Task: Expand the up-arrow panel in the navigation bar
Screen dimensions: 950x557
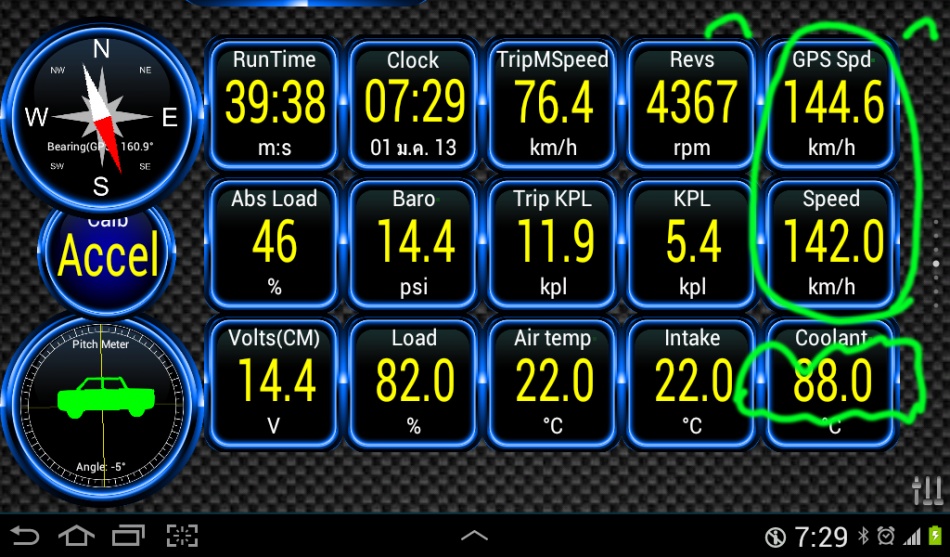Action: point(474,536)
